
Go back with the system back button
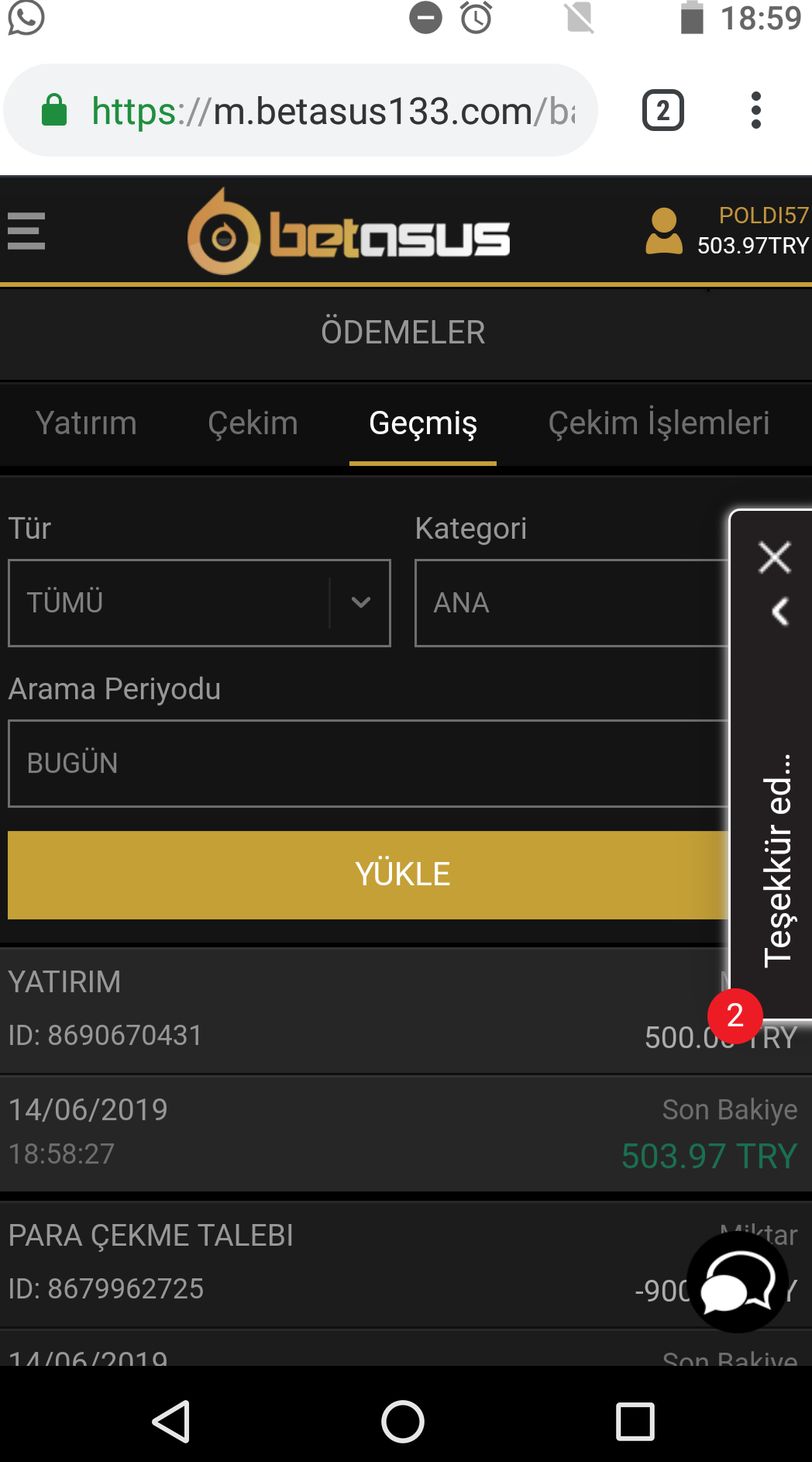click(x=171, y=1422)
